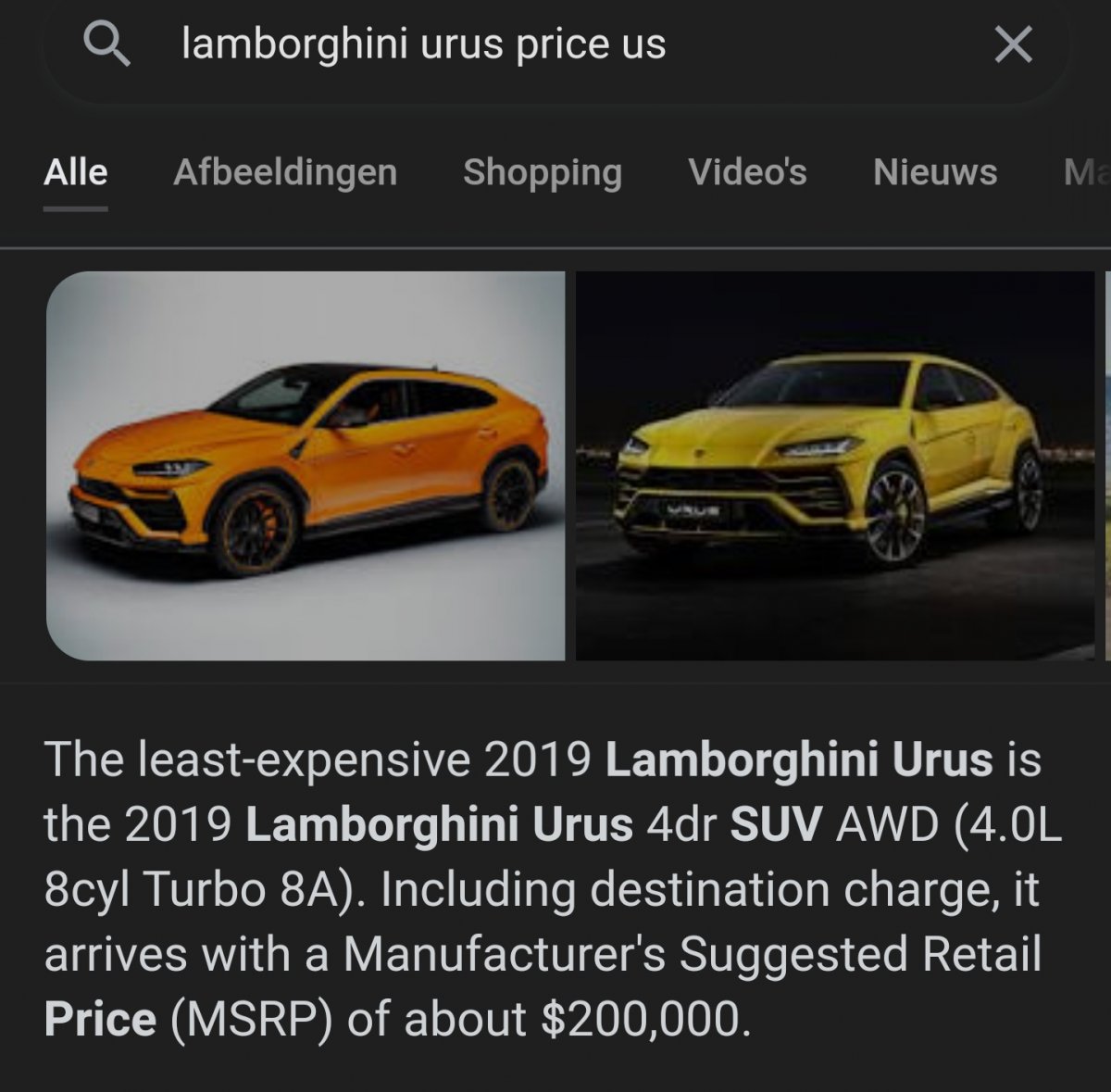Clear the search query with X
This screenshot has width=1111, height=1092.
click(1013, 44)
